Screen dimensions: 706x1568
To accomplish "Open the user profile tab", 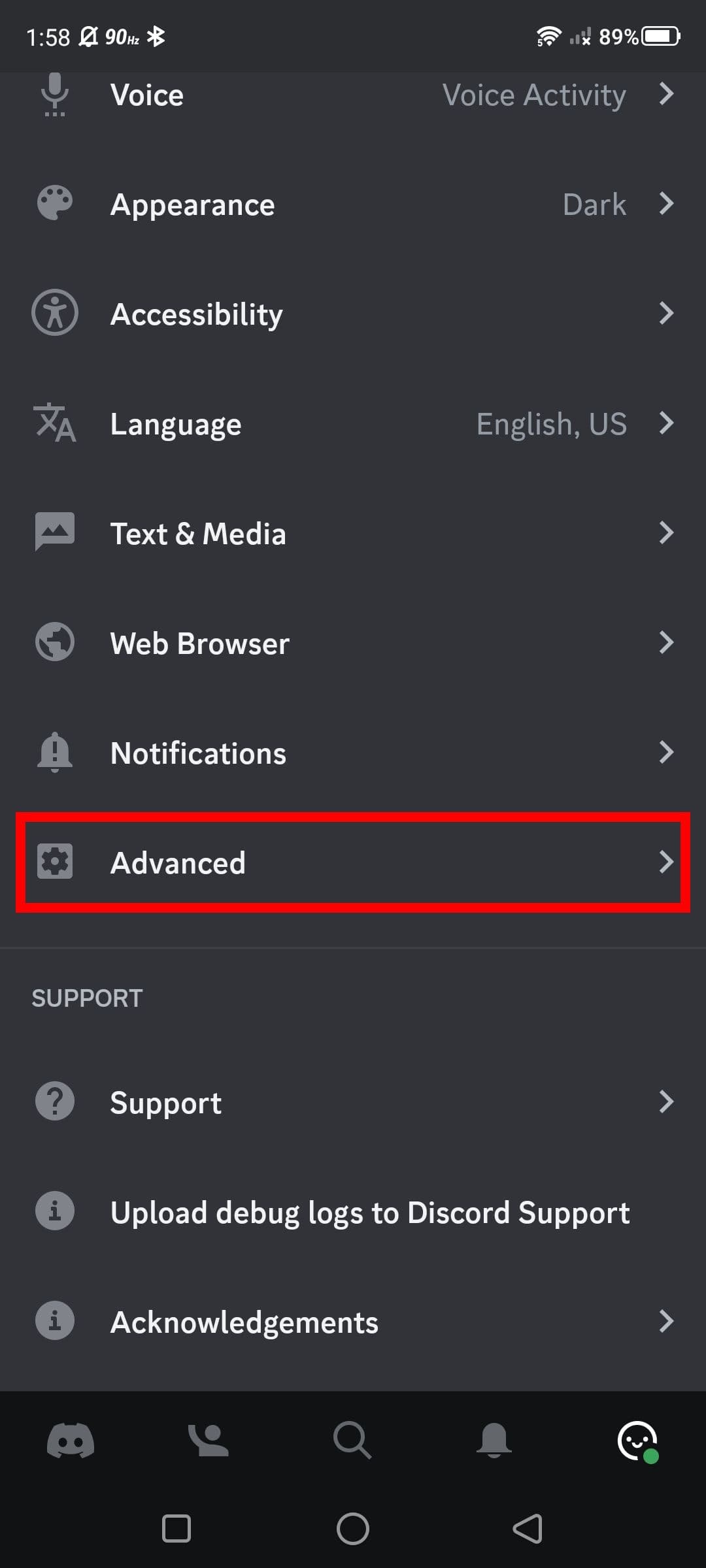I will tap(637, 1440).
